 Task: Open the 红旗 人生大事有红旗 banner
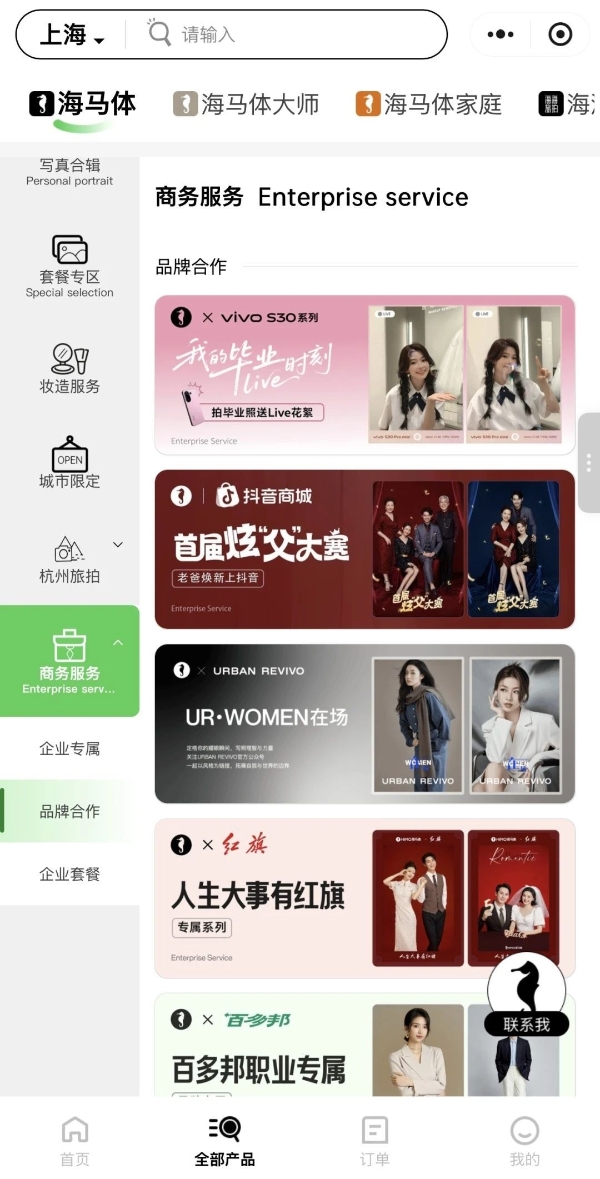pos(364,898)
